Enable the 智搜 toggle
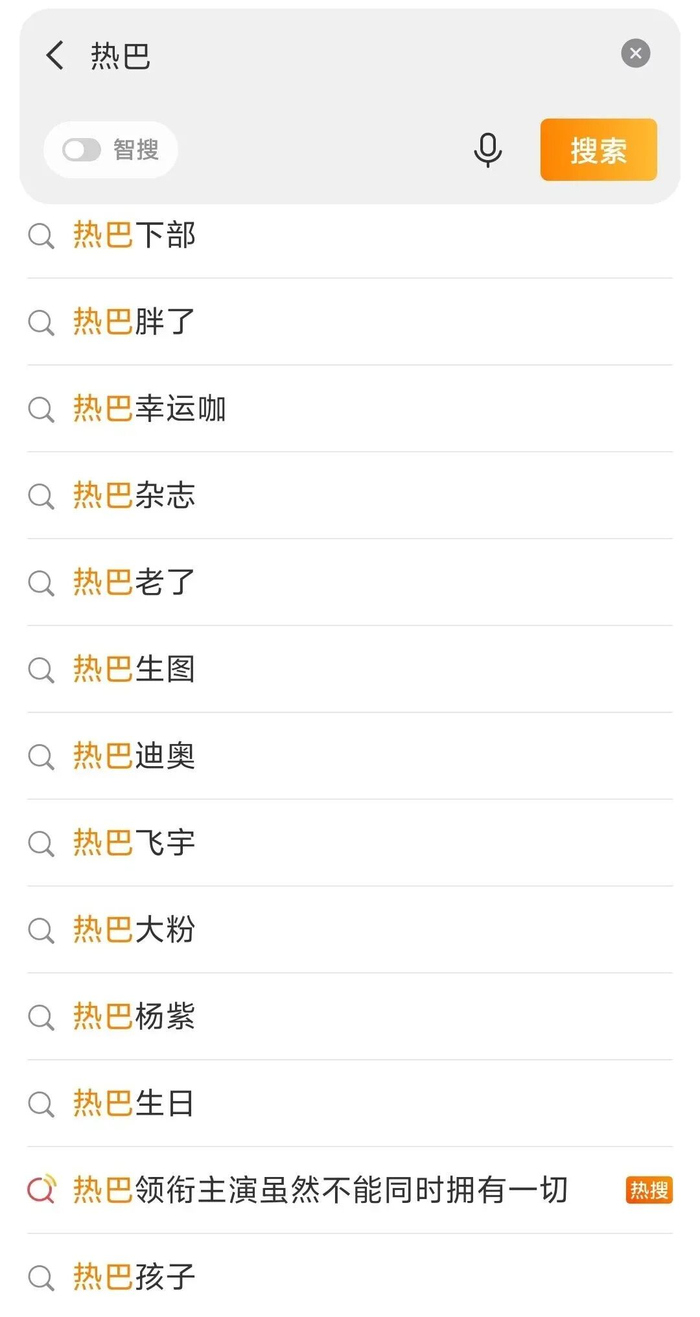 coord(82,150)
